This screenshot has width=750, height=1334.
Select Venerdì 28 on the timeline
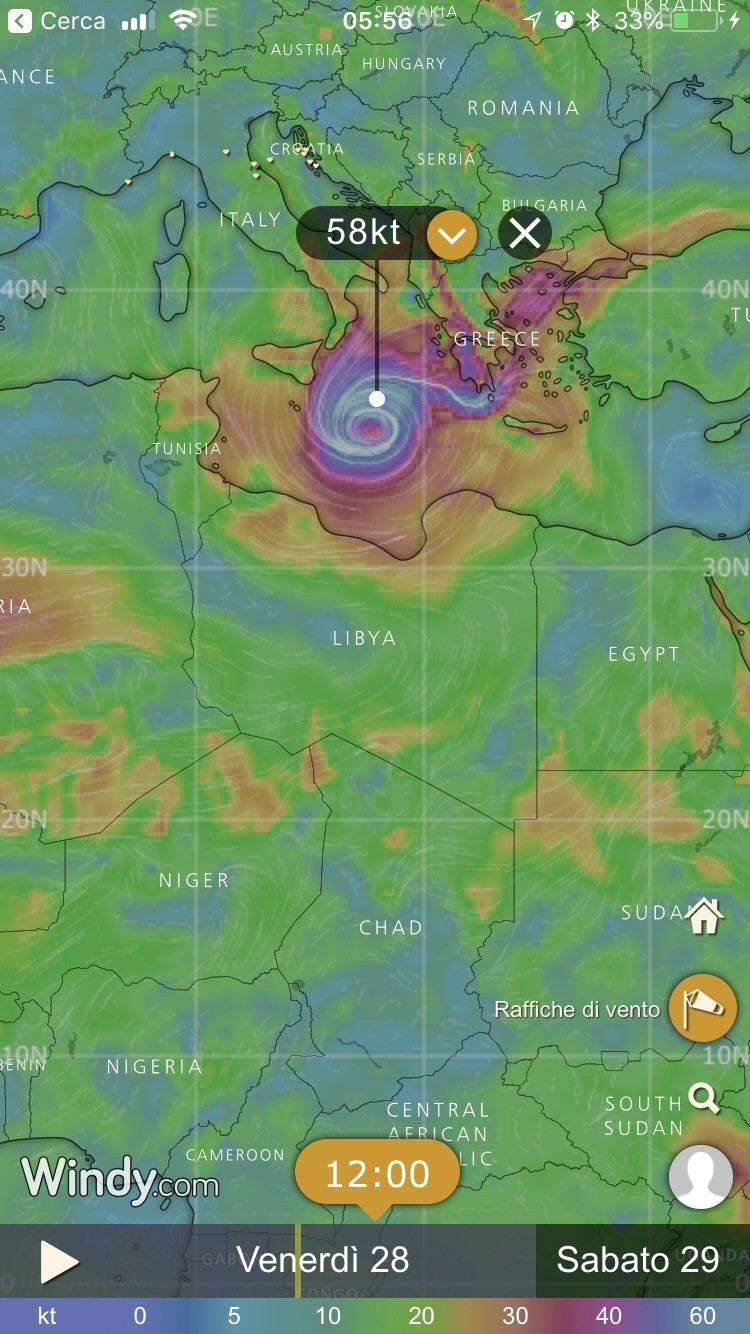click(323, 1260)
